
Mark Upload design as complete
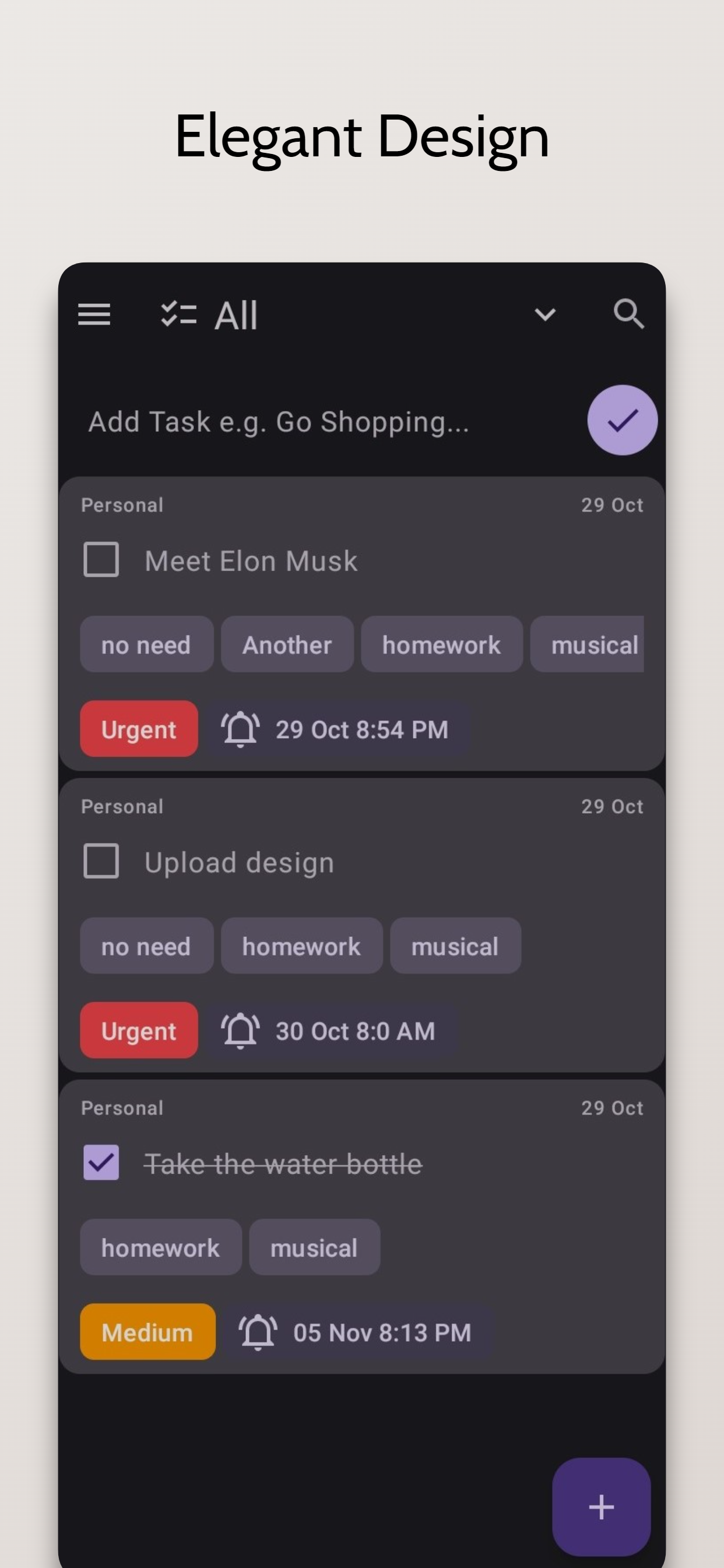(100, 860)
